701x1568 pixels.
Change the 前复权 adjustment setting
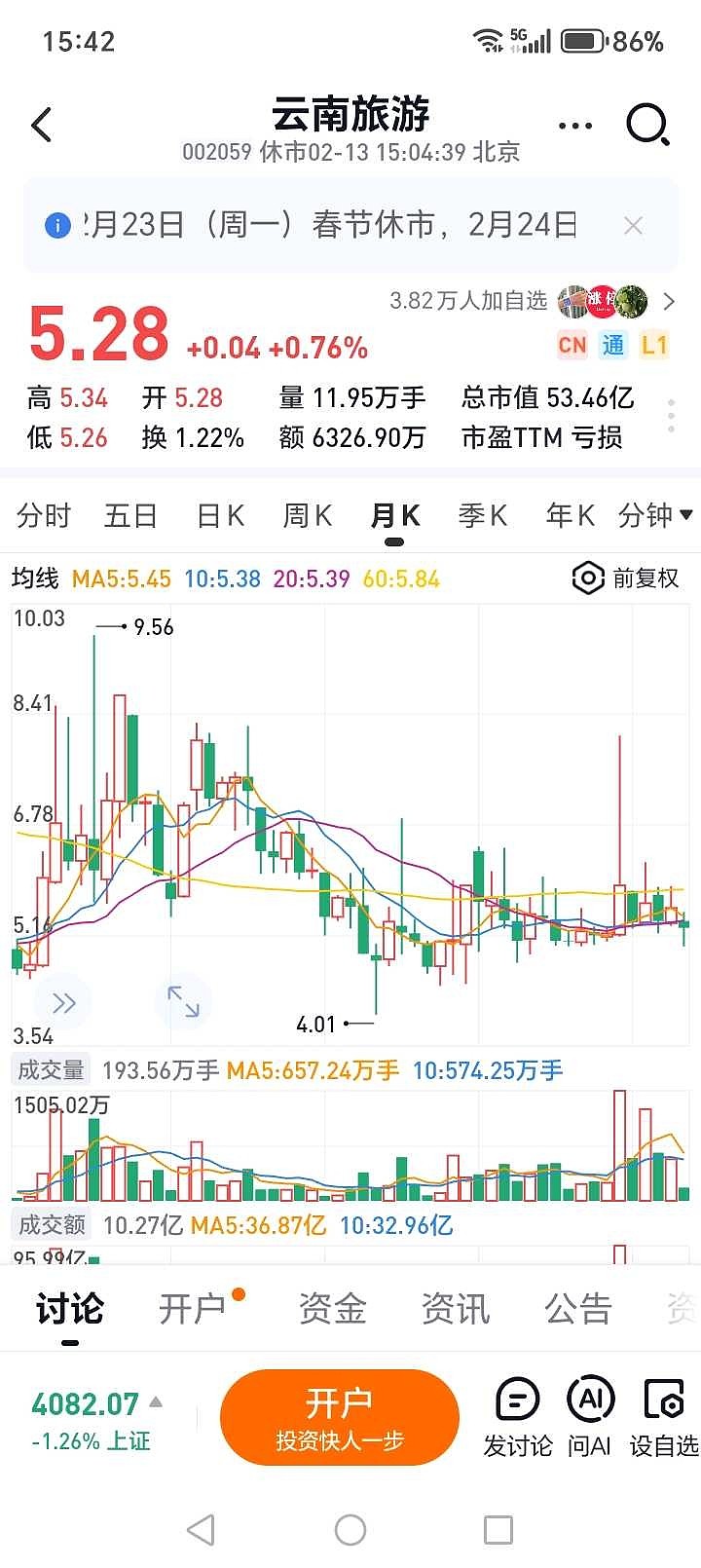626,579
